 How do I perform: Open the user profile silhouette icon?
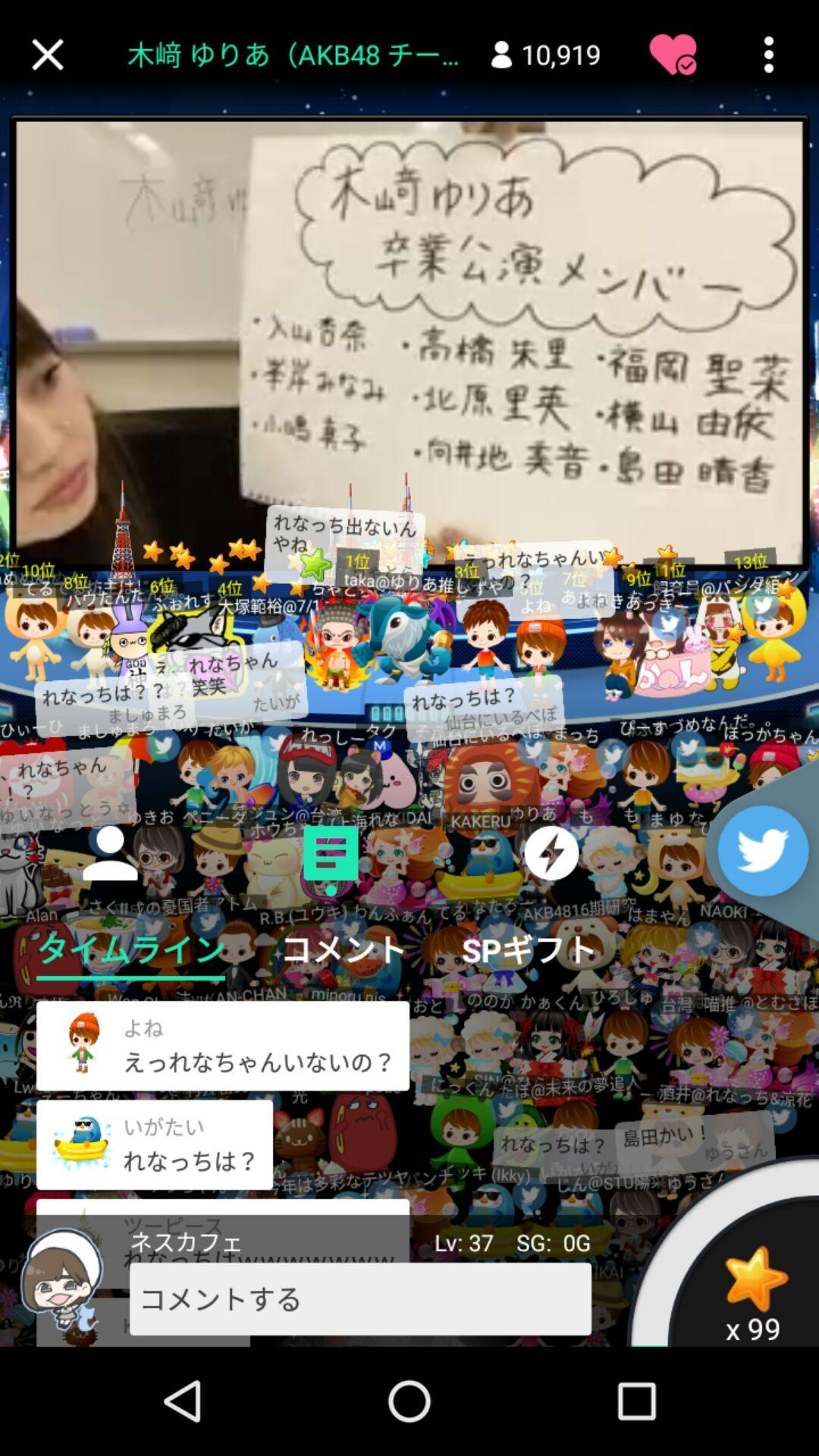[x=108, y=852]
